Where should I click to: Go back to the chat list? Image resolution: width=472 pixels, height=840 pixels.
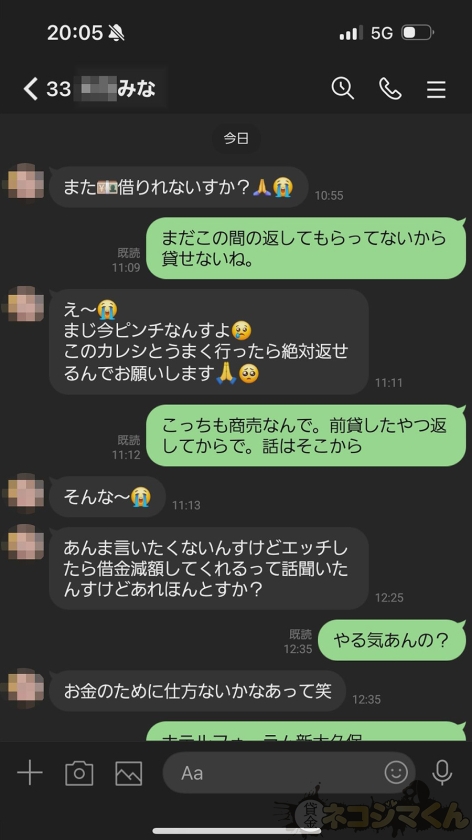coord(31,89)
